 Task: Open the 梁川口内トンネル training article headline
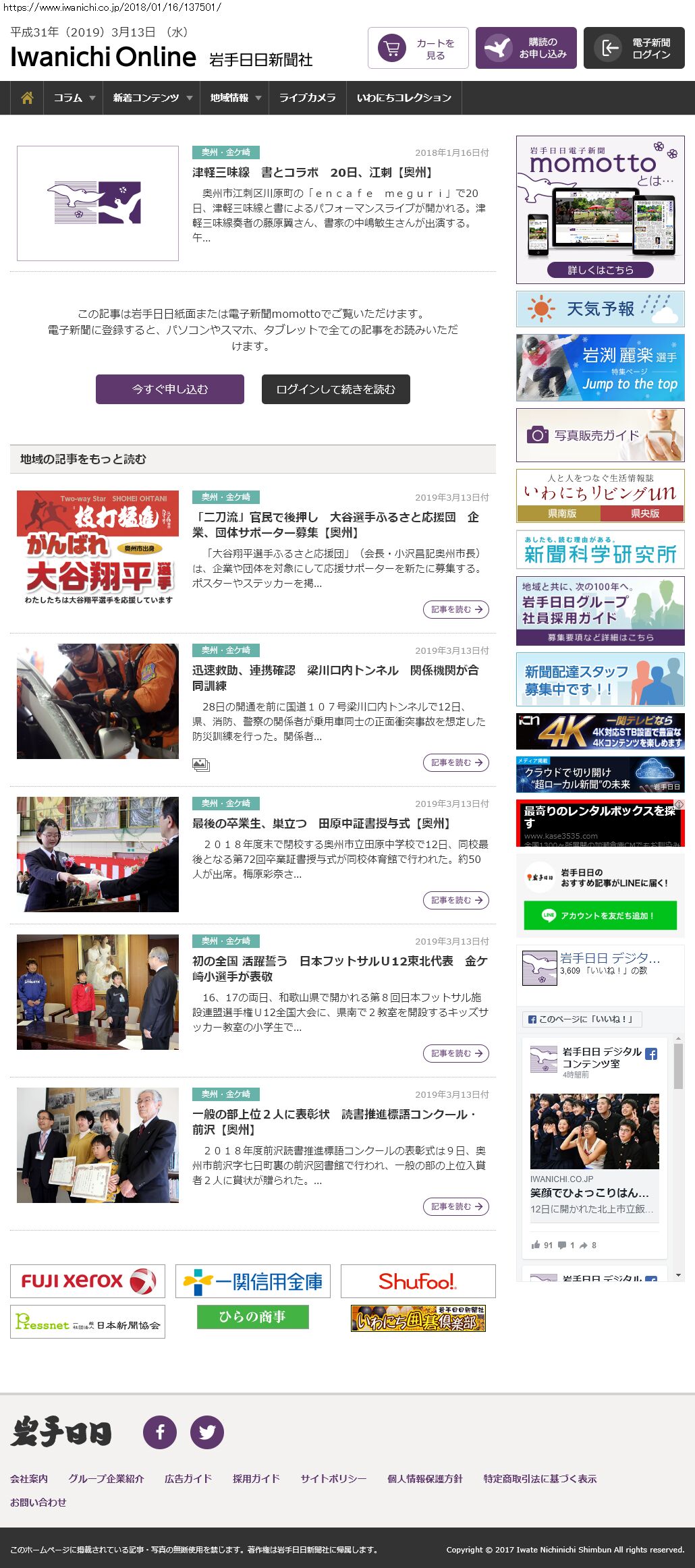pos(335,677)
